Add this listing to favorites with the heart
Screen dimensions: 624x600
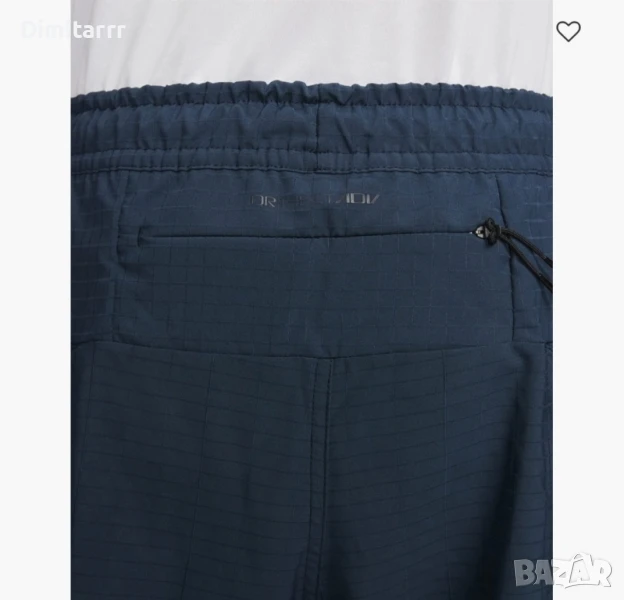[x=568, y=32]
